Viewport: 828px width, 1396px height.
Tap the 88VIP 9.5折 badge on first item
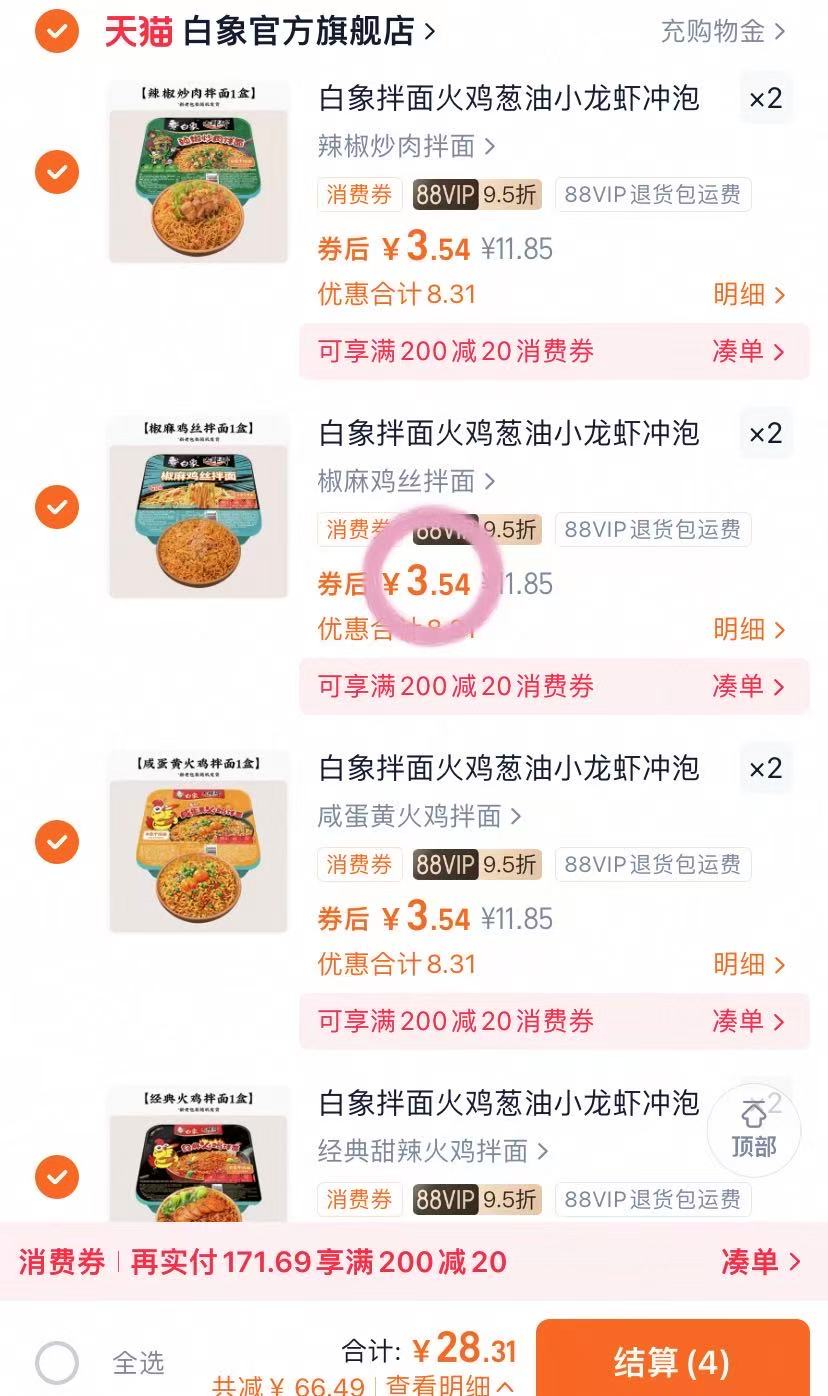click(x=477, y=194)
